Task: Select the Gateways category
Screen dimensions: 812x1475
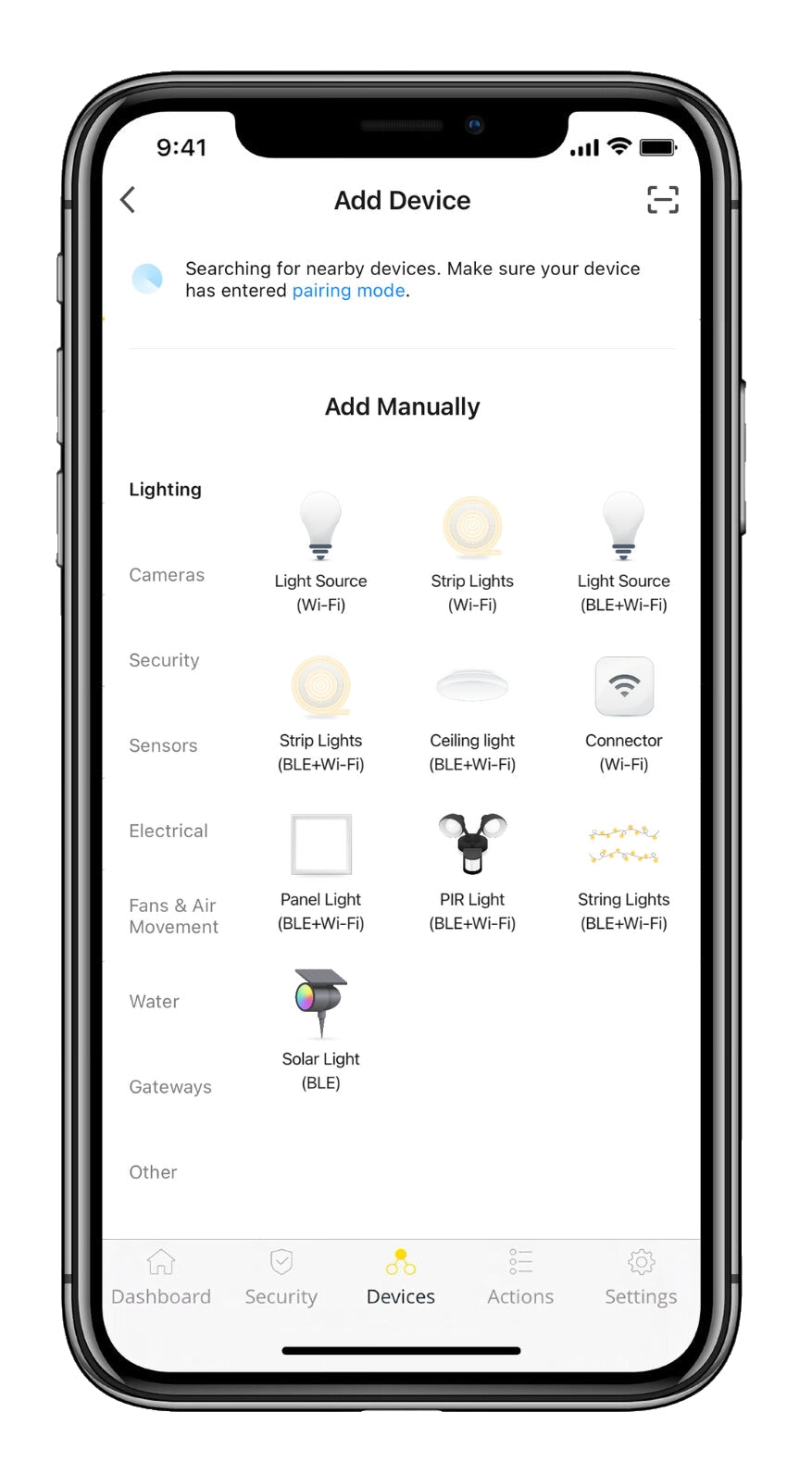Action: [x=170, y=1087]
